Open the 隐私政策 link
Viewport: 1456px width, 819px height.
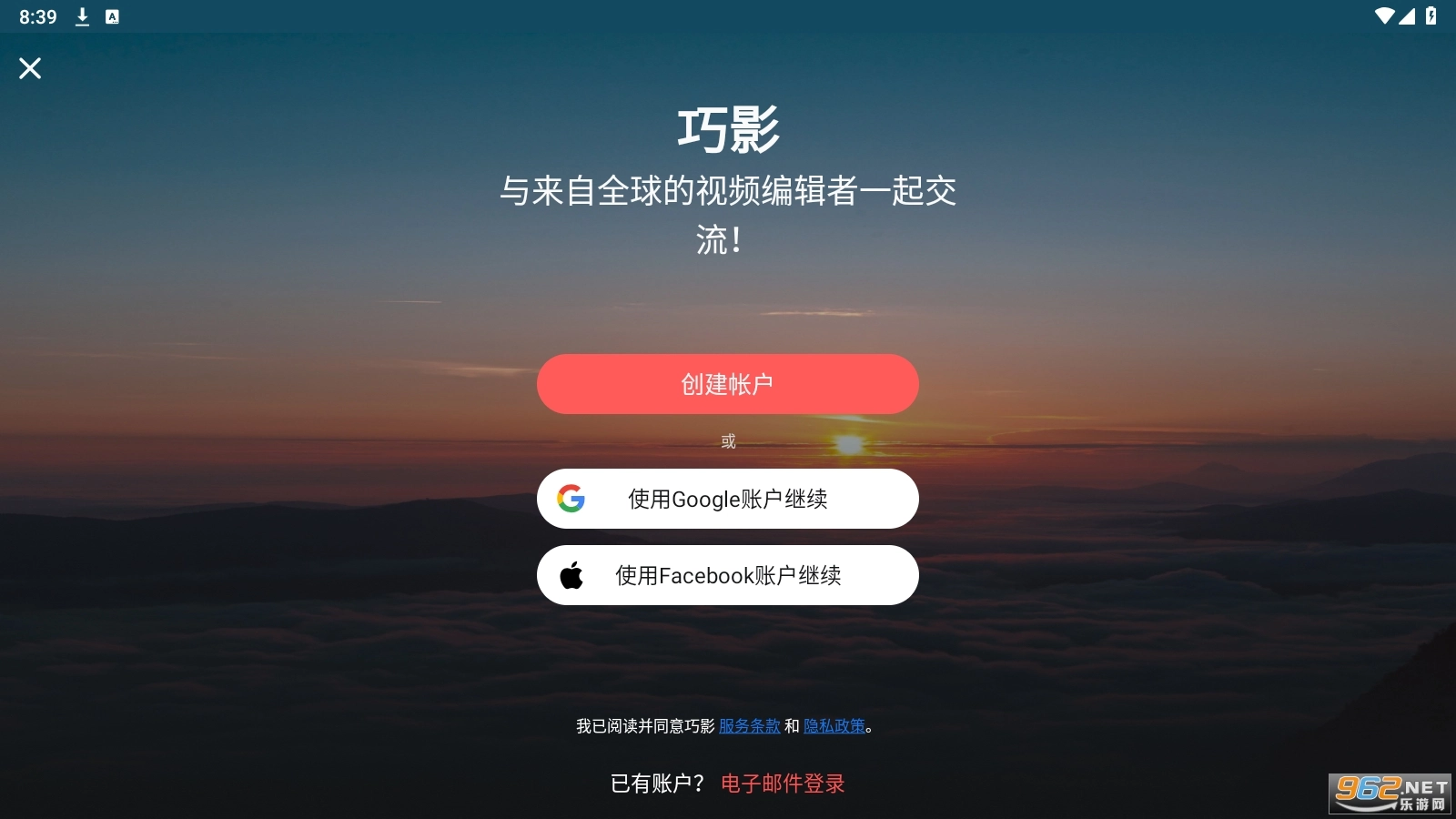tap(834, 726)
